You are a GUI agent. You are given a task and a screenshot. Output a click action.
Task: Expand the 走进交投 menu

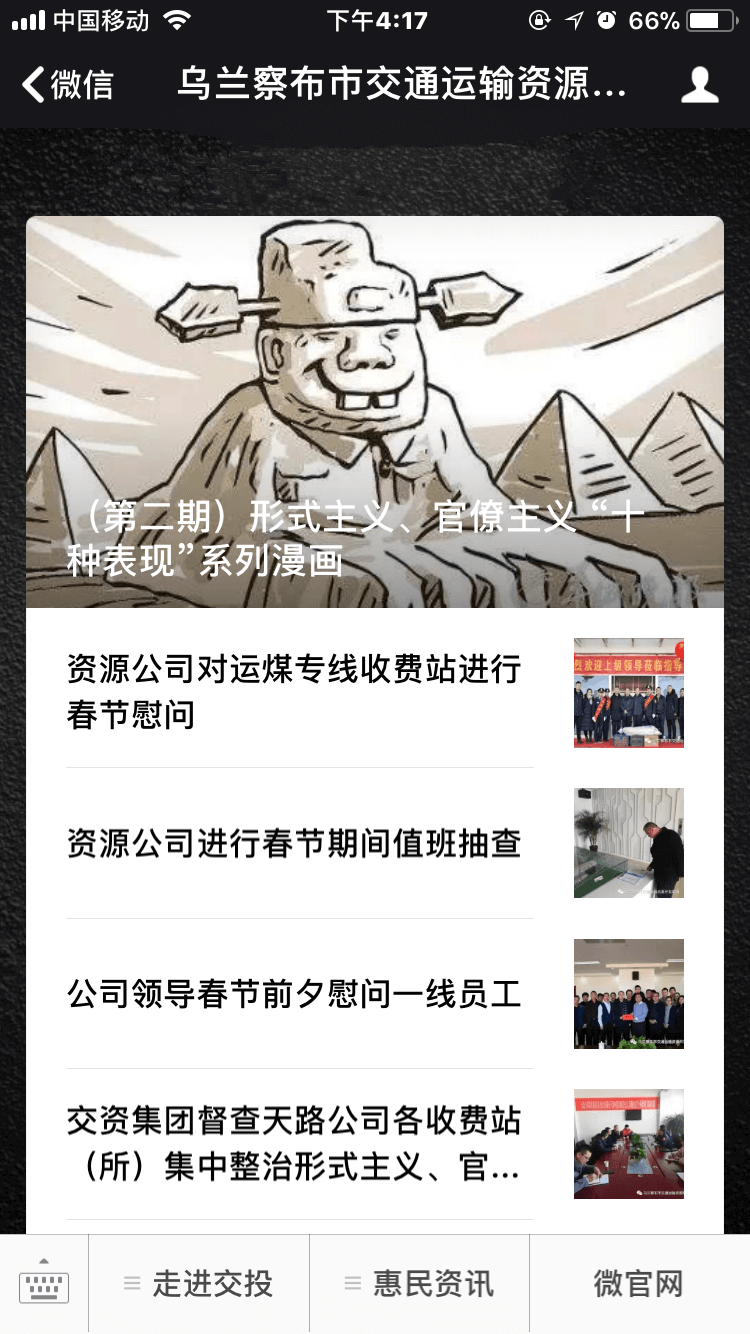pos(199,1284)
